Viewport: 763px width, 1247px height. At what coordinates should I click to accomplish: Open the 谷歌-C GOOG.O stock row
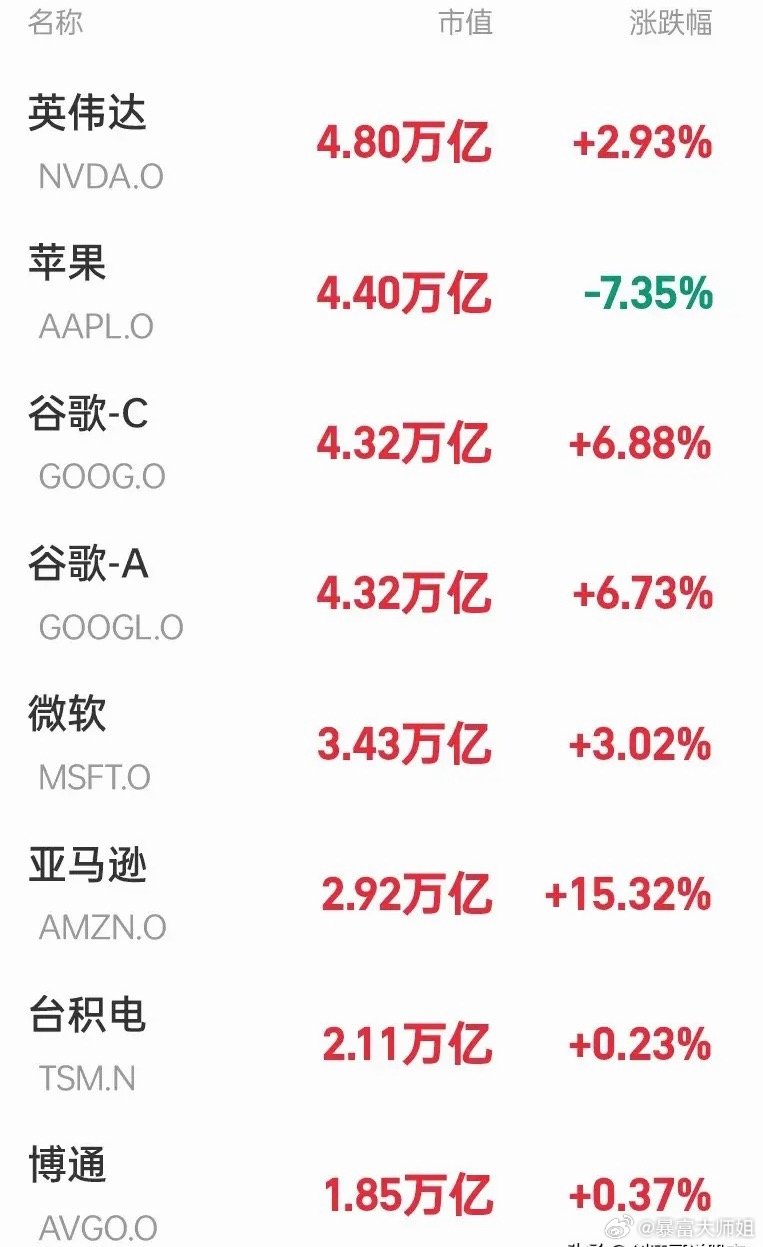[x=381, y=445]
